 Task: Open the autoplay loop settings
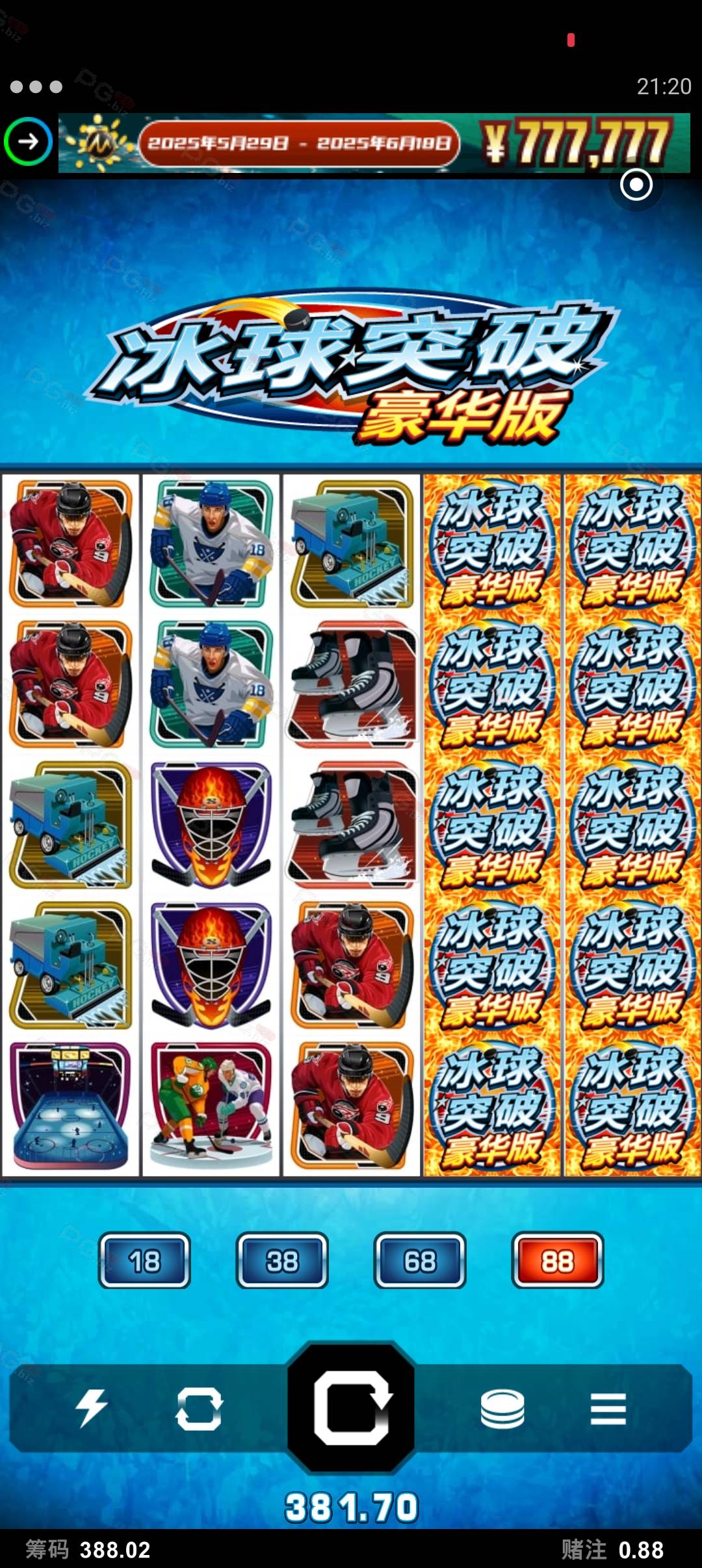pos(199,1409)
